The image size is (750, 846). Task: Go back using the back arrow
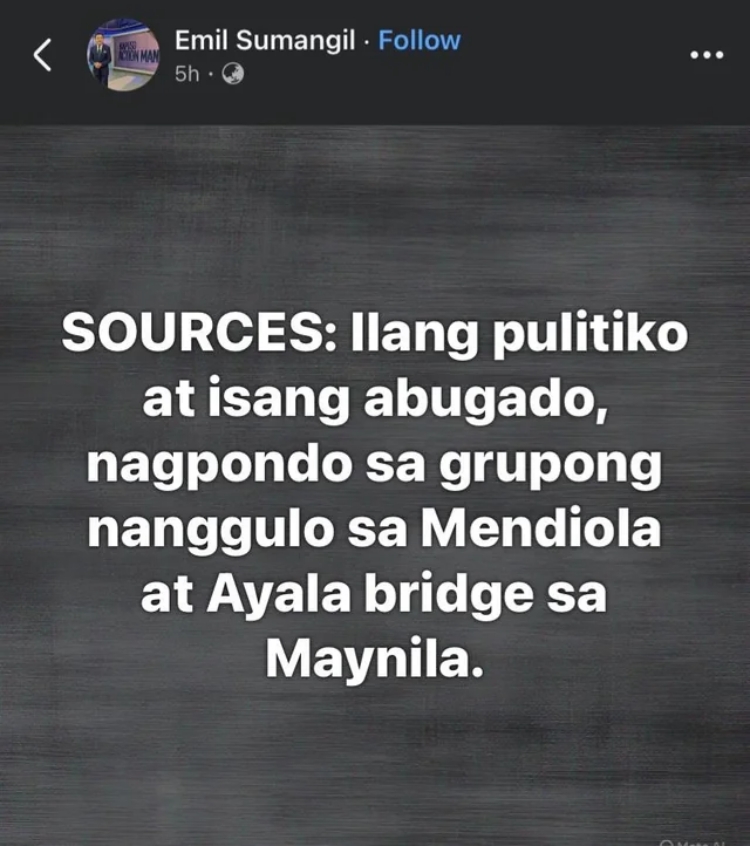[x=42, y=56]
